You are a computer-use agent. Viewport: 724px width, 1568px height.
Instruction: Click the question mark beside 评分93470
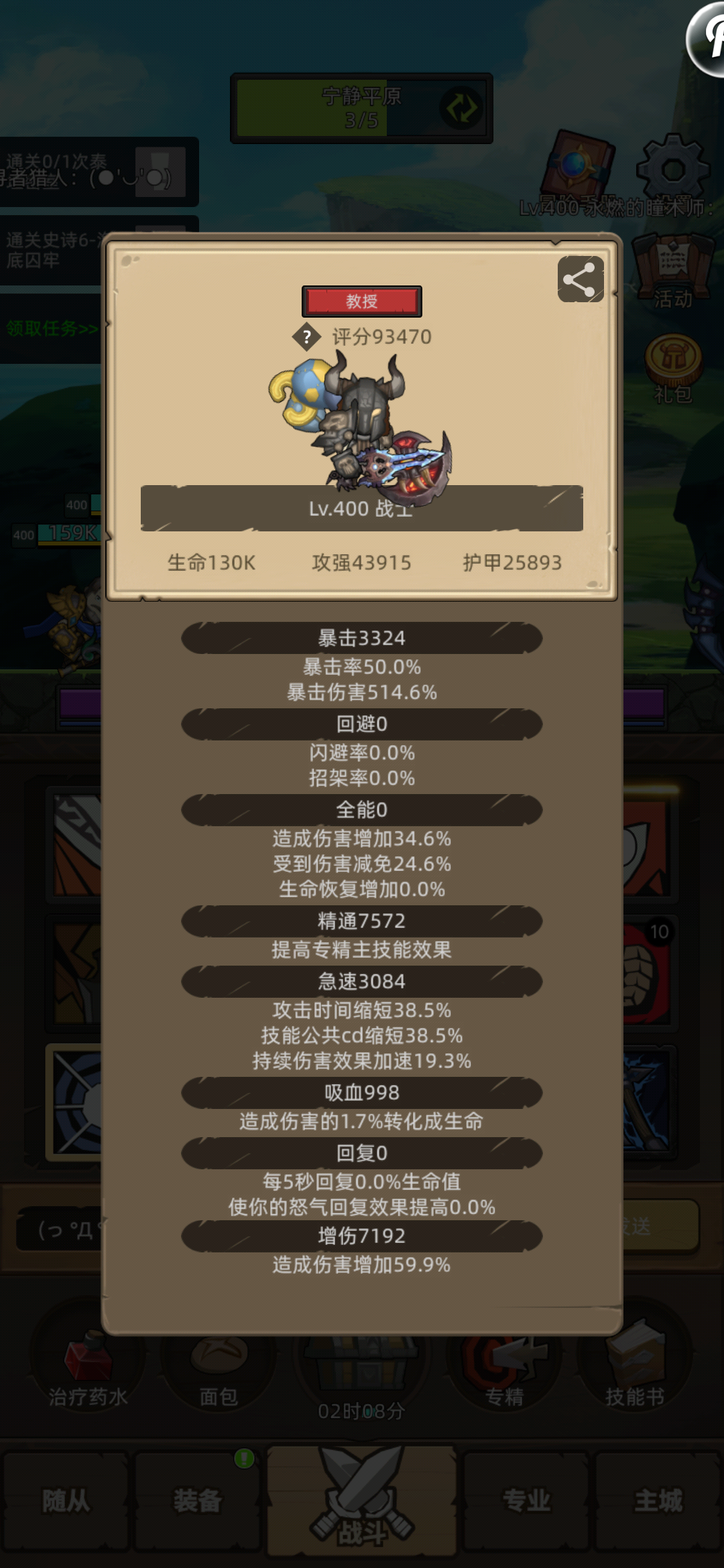[x=305, y=337]
